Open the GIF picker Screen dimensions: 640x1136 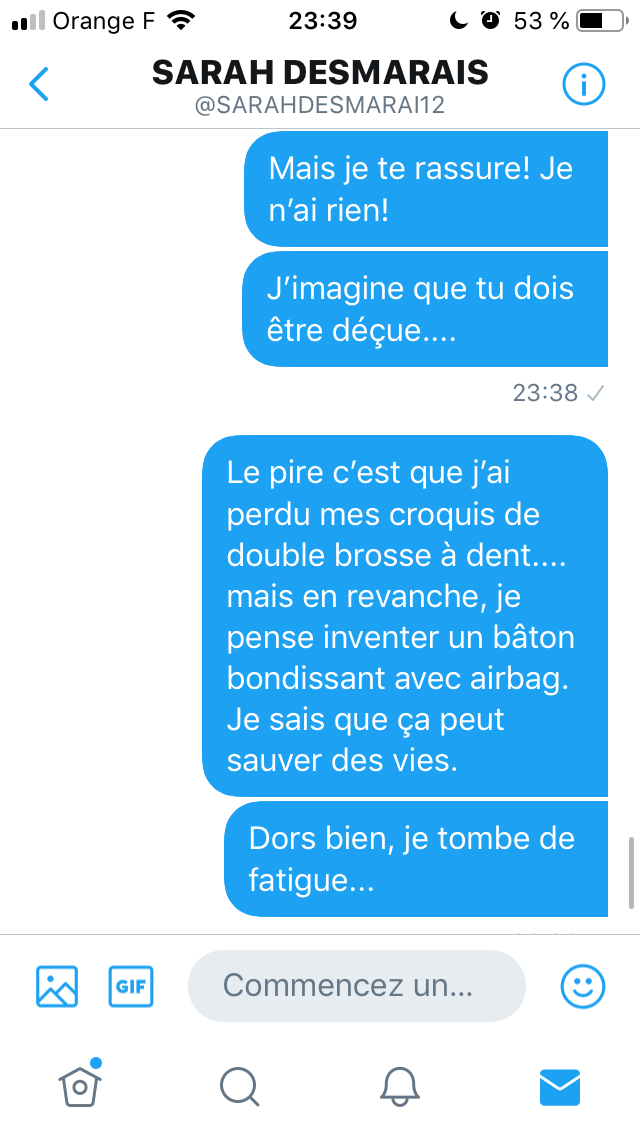pos(130,986)
